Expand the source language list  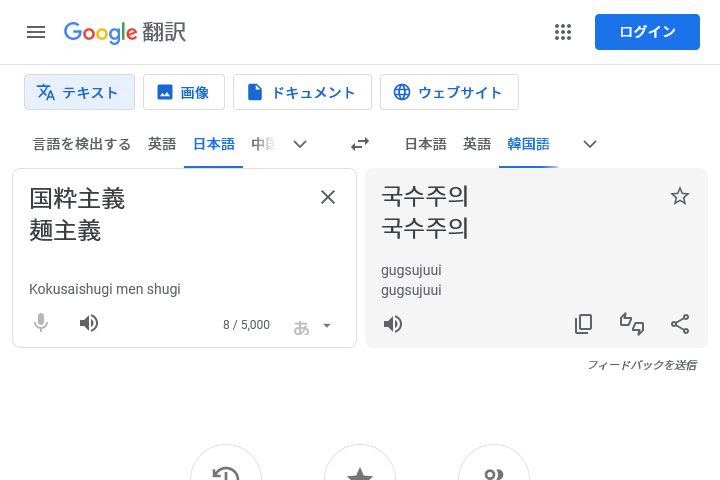point(300,144)
